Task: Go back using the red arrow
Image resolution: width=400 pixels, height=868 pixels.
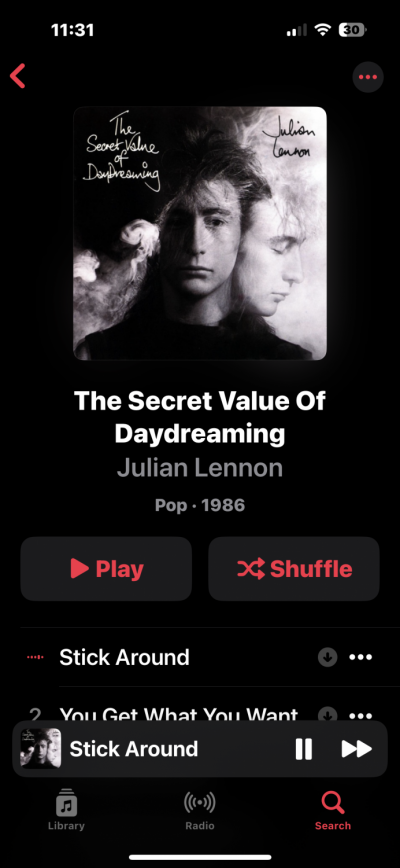Action: (x=18, y=76)
